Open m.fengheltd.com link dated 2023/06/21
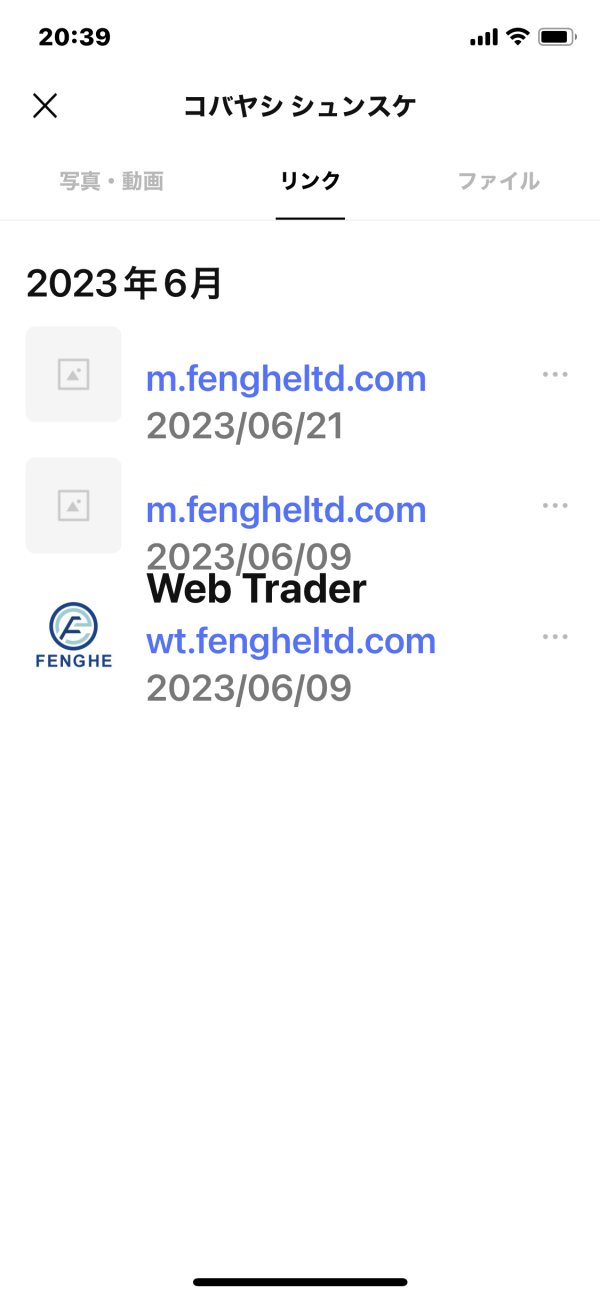 point(286,379)
